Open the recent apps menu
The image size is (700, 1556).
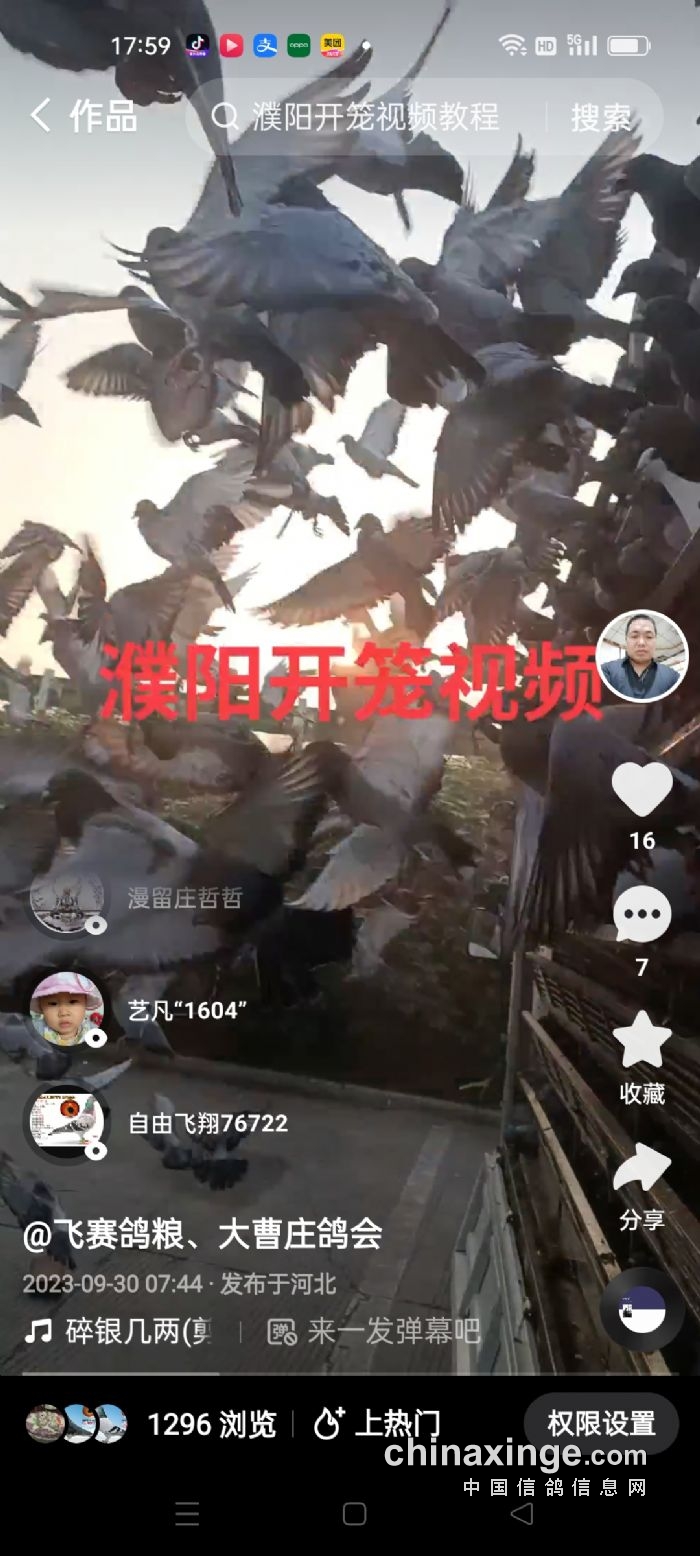pyautogui.click(x=187, y=1513)
